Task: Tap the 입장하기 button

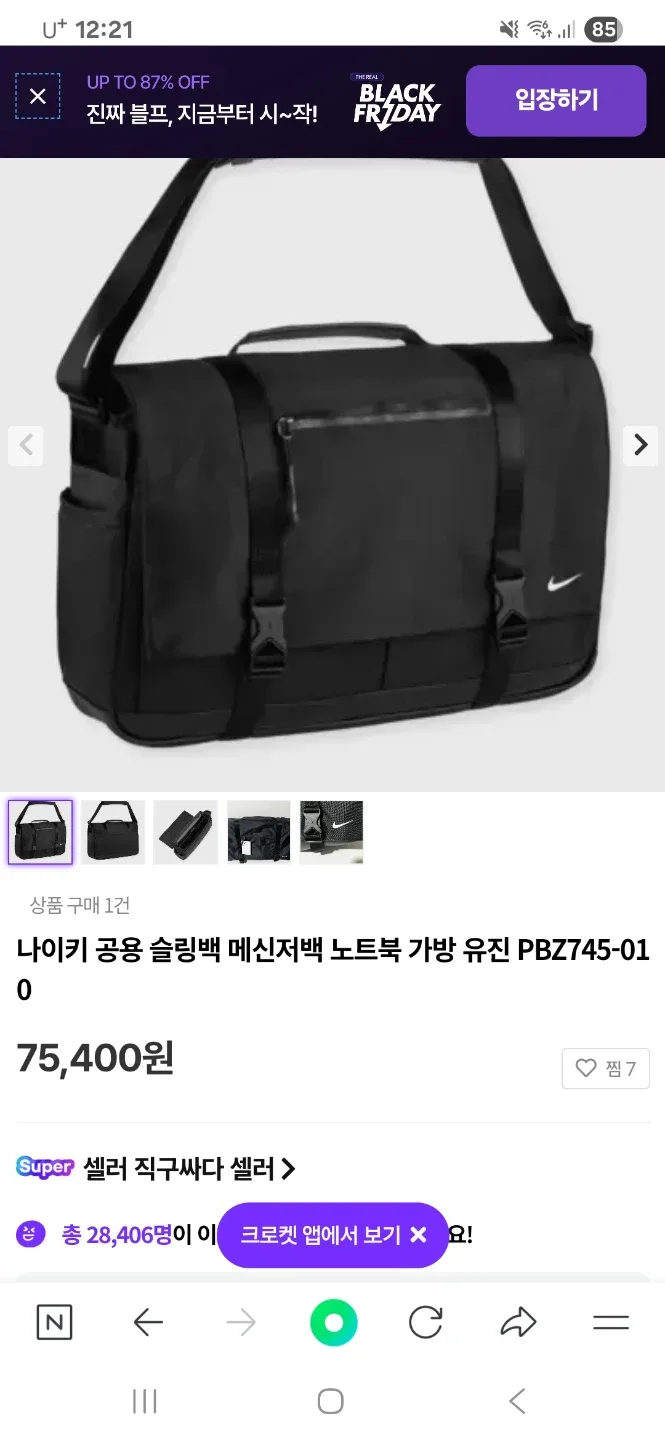Action: coord(556,100)
